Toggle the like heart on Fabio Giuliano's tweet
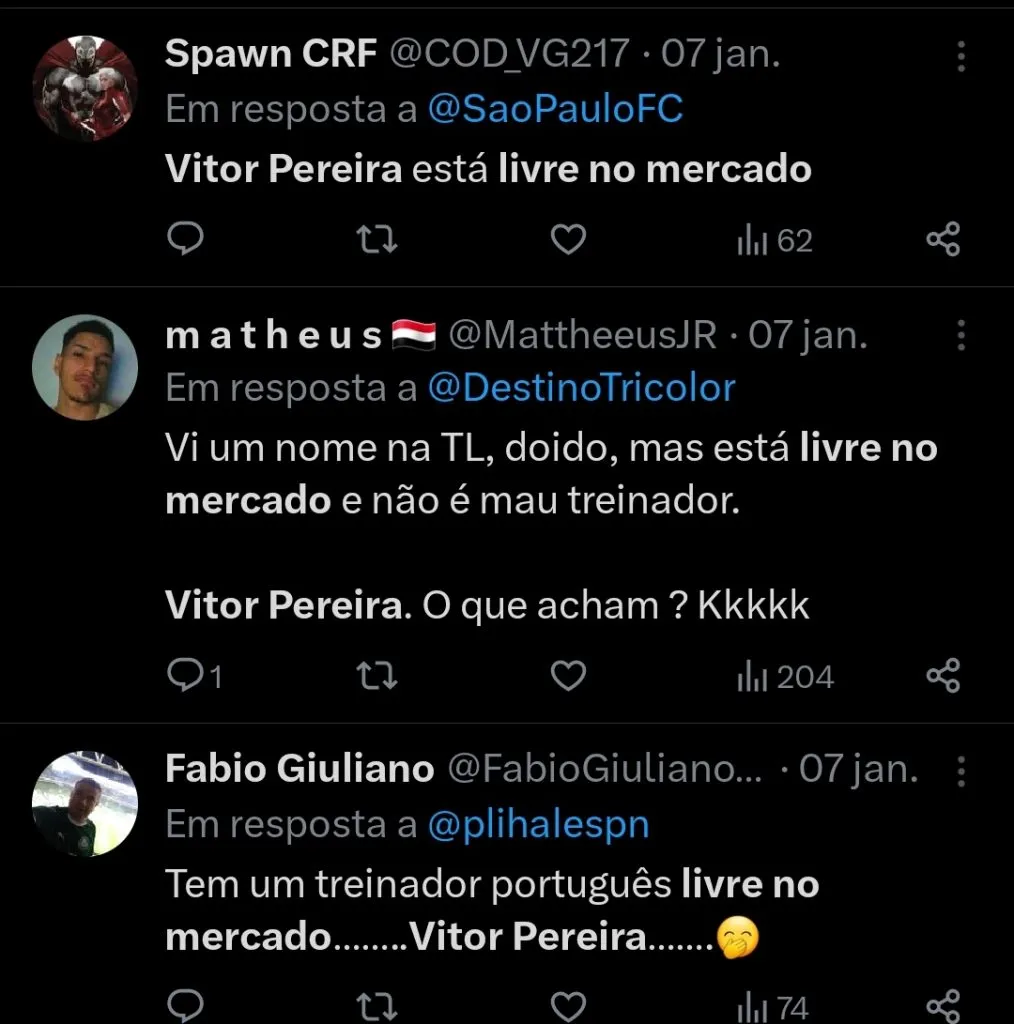 tap(568, 1003)
